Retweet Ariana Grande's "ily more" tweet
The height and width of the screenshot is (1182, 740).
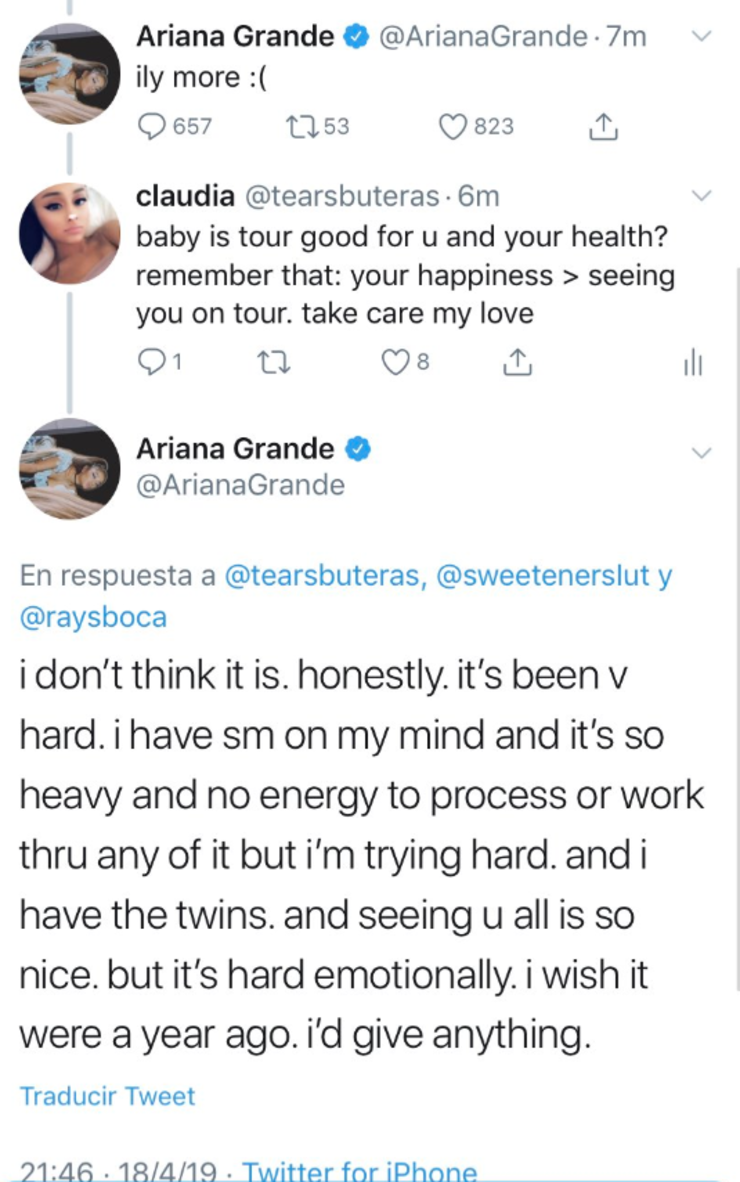point(299,126)
